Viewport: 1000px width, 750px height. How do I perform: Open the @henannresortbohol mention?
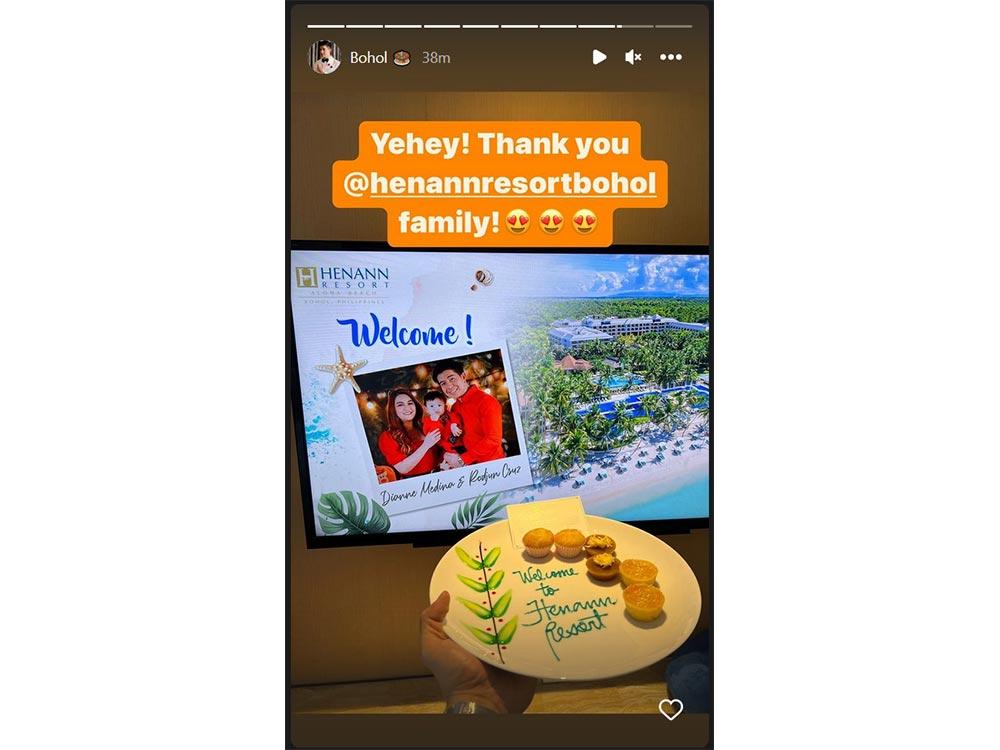point(513,185)
